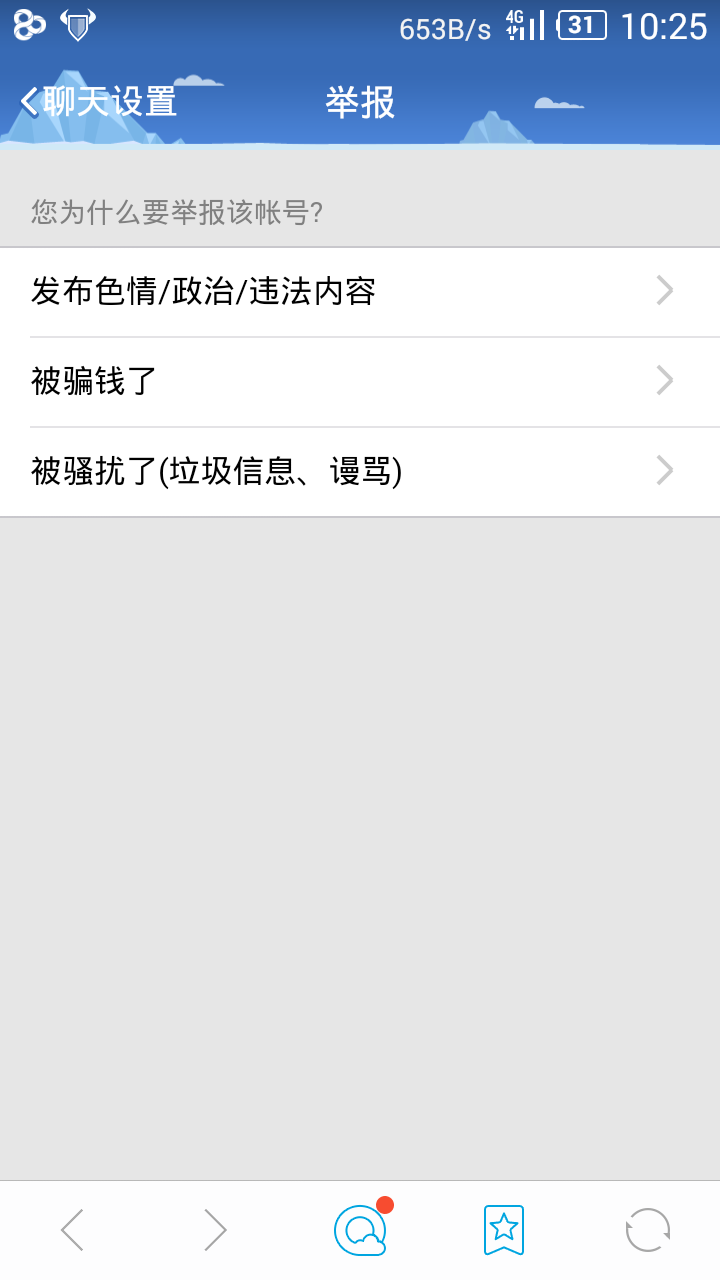Open the chat bubble icon with red dot

361,1228
